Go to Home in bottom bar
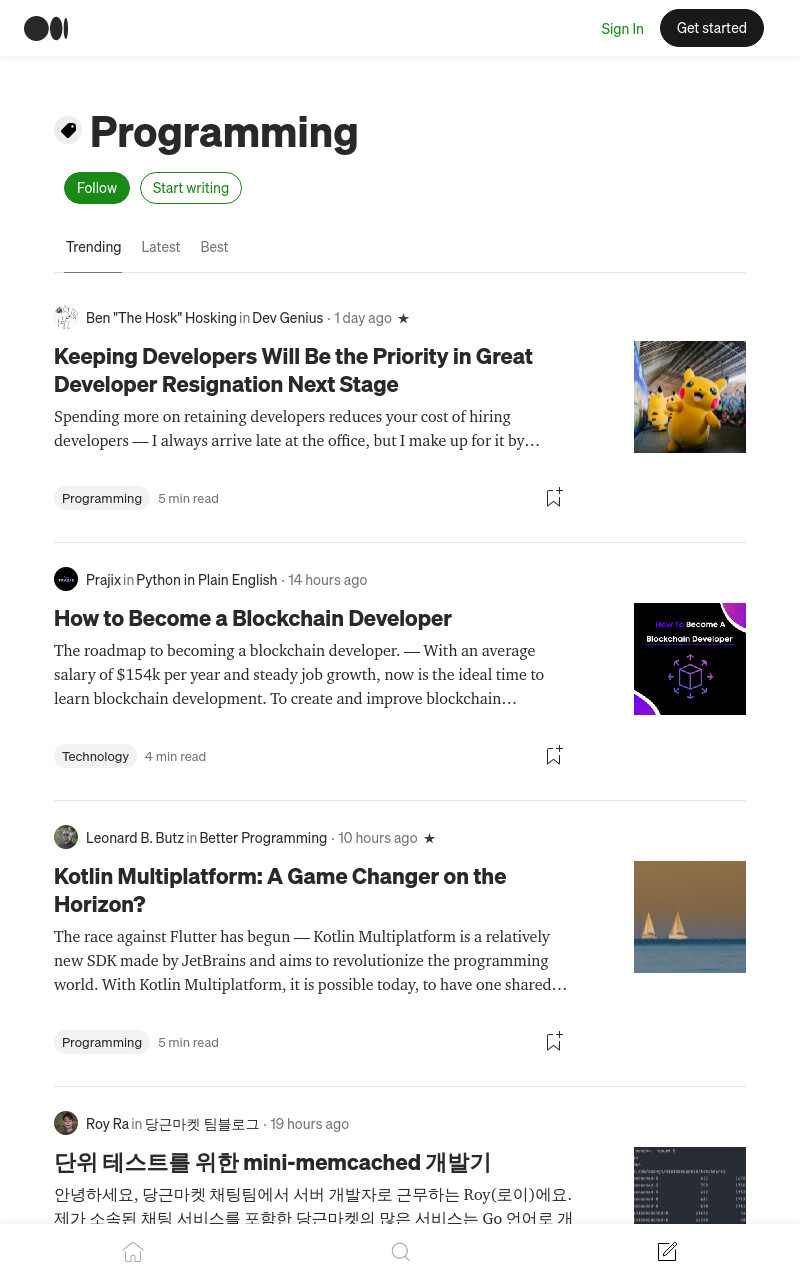Viewport: 800px width, 1280px height. (x=133, y=1252)
